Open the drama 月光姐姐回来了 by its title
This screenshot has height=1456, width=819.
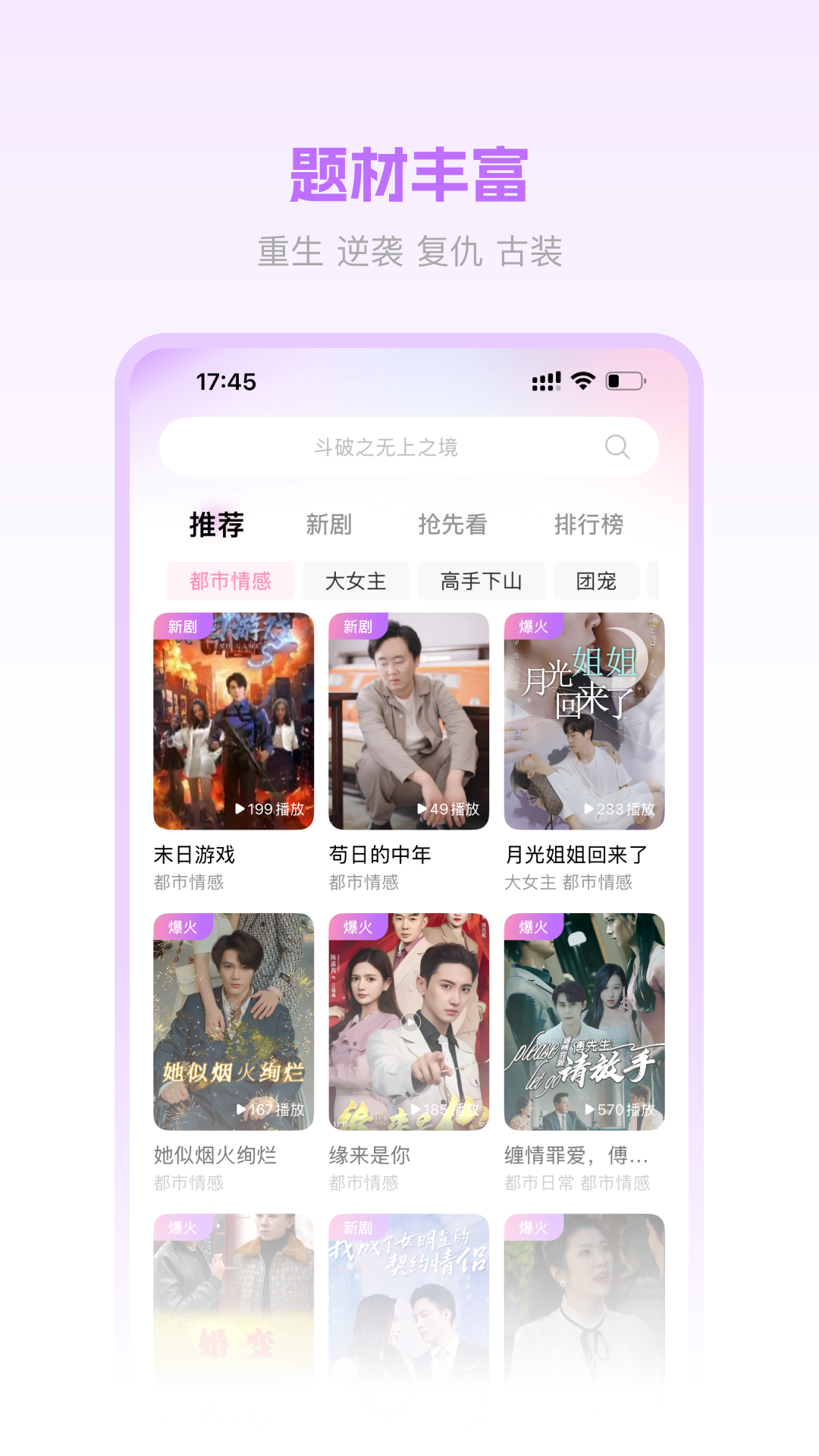[x=577, y=854]
